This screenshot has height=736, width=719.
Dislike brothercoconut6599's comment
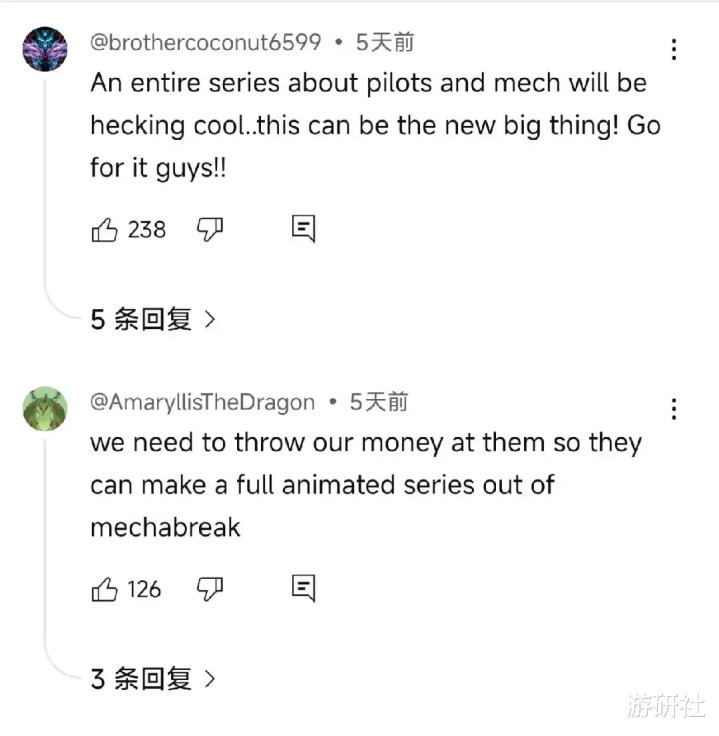(x=209, y=230)
